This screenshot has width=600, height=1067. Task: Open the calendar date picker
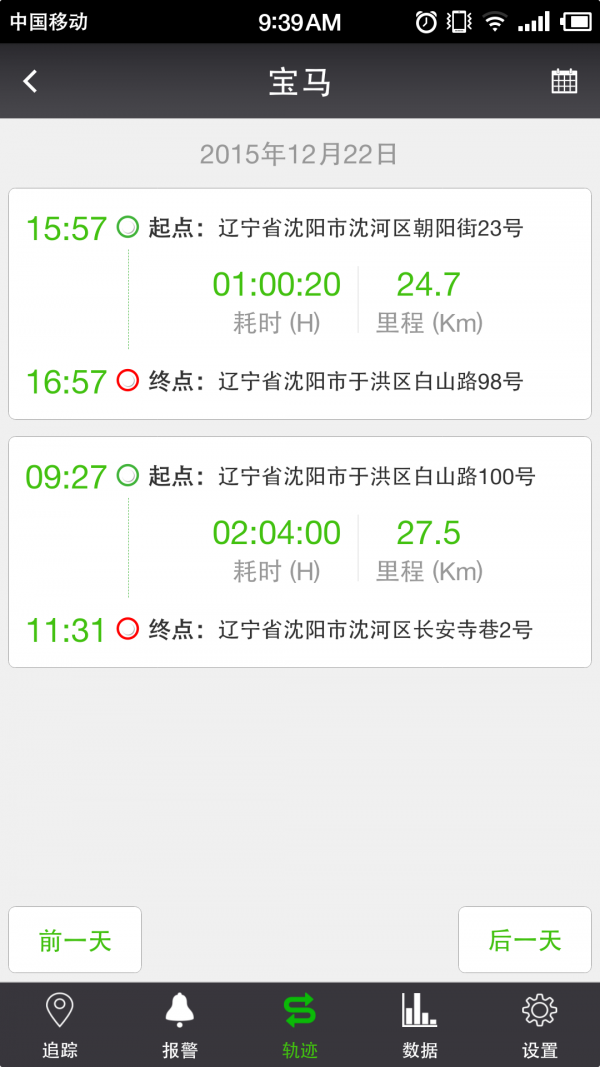pos(565,82)
